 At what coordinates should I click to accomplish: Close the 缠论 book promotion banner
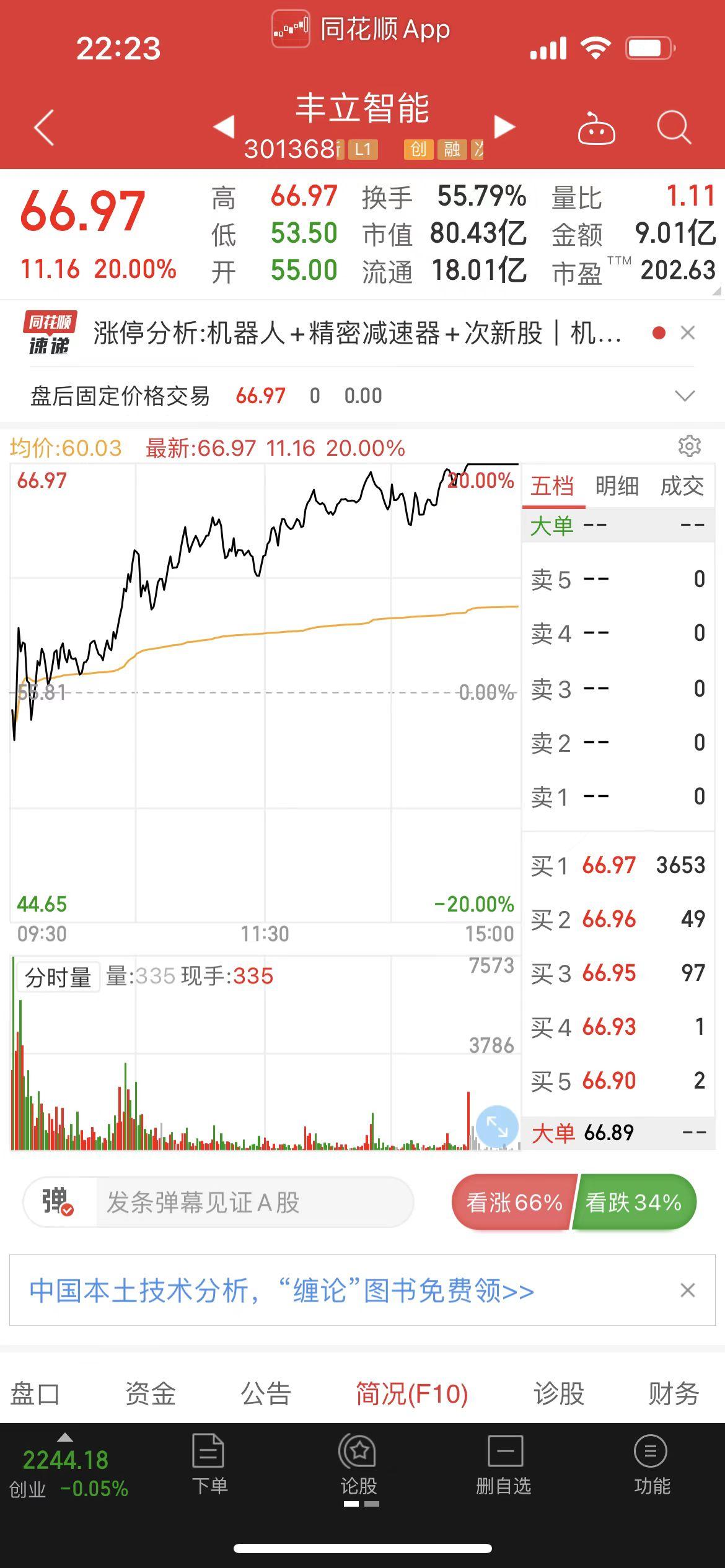pos(688,1291)
